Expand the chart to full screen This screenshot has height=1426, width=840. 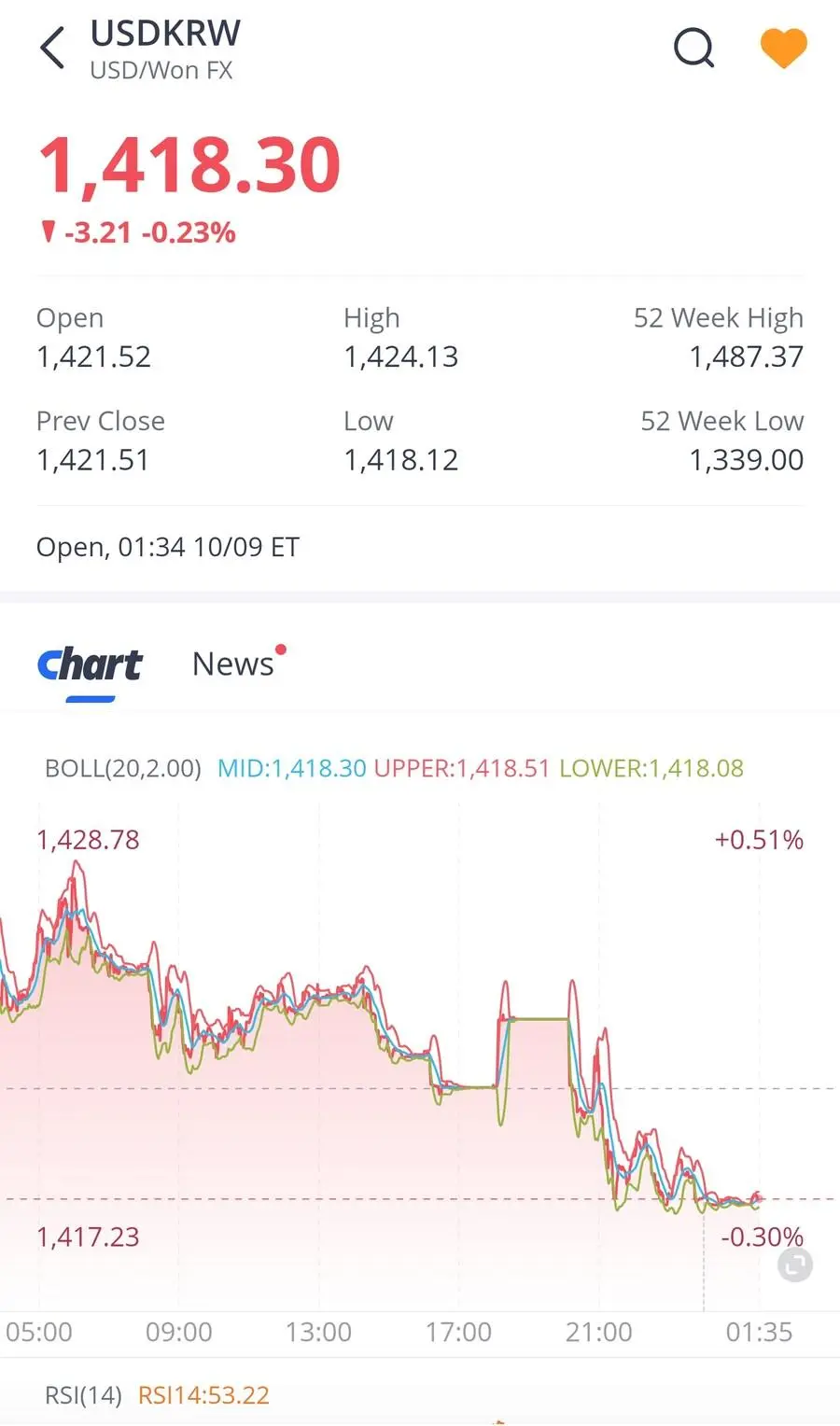click(795, 1265)
